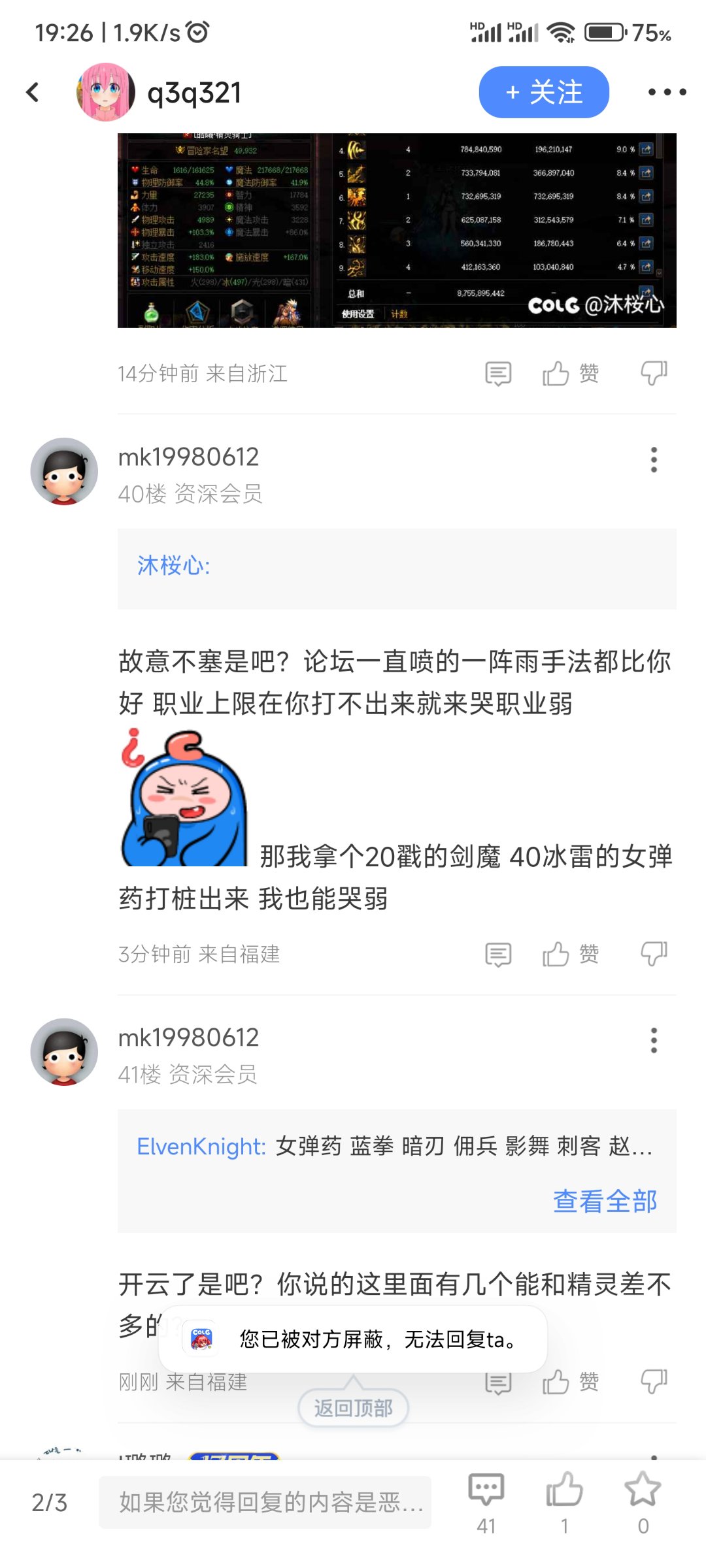
Task: Like the 40楼 comment posted 3分钟前
Action: click(x=570, y=955)
